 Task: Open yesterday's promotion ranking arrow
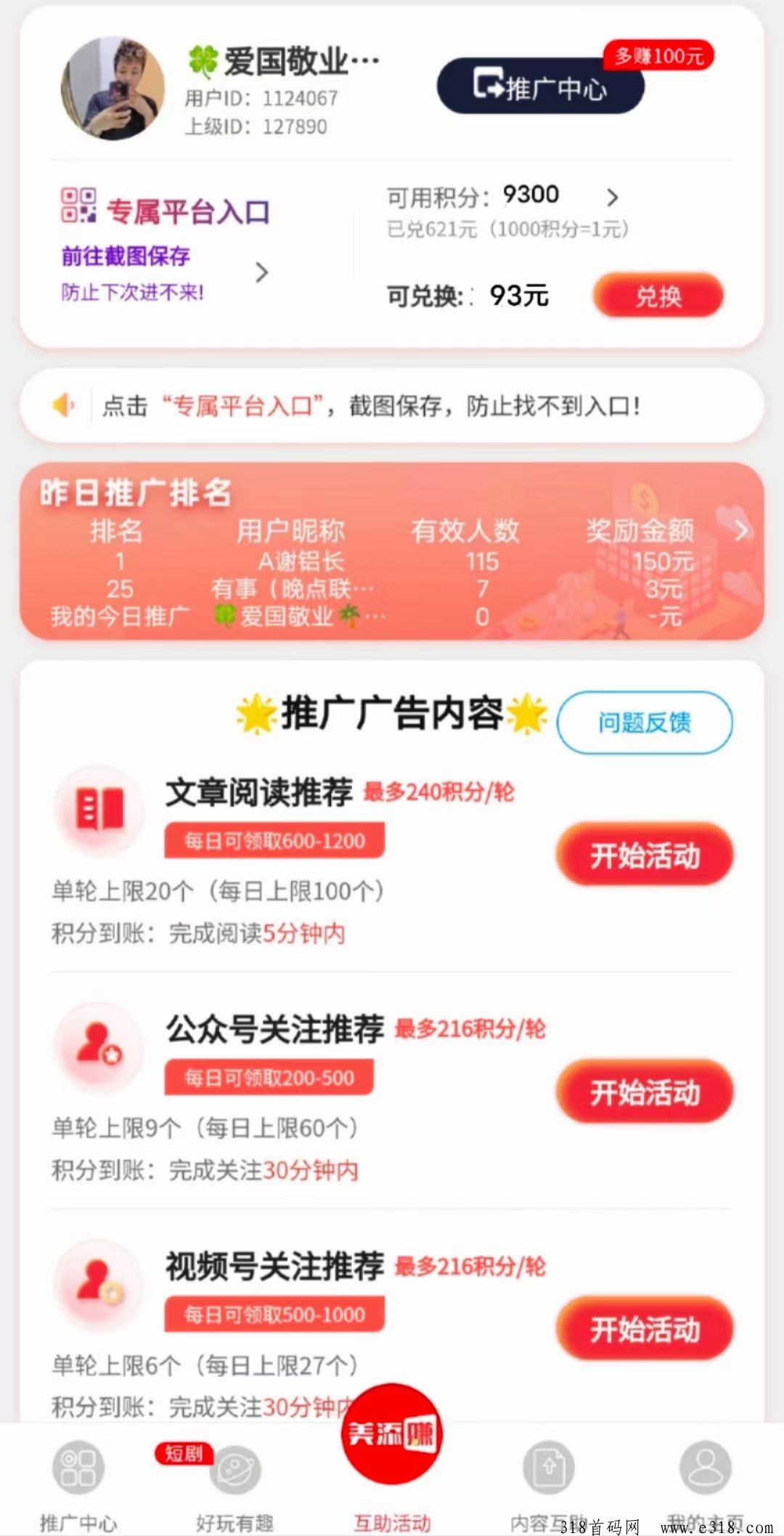(740, 531)
